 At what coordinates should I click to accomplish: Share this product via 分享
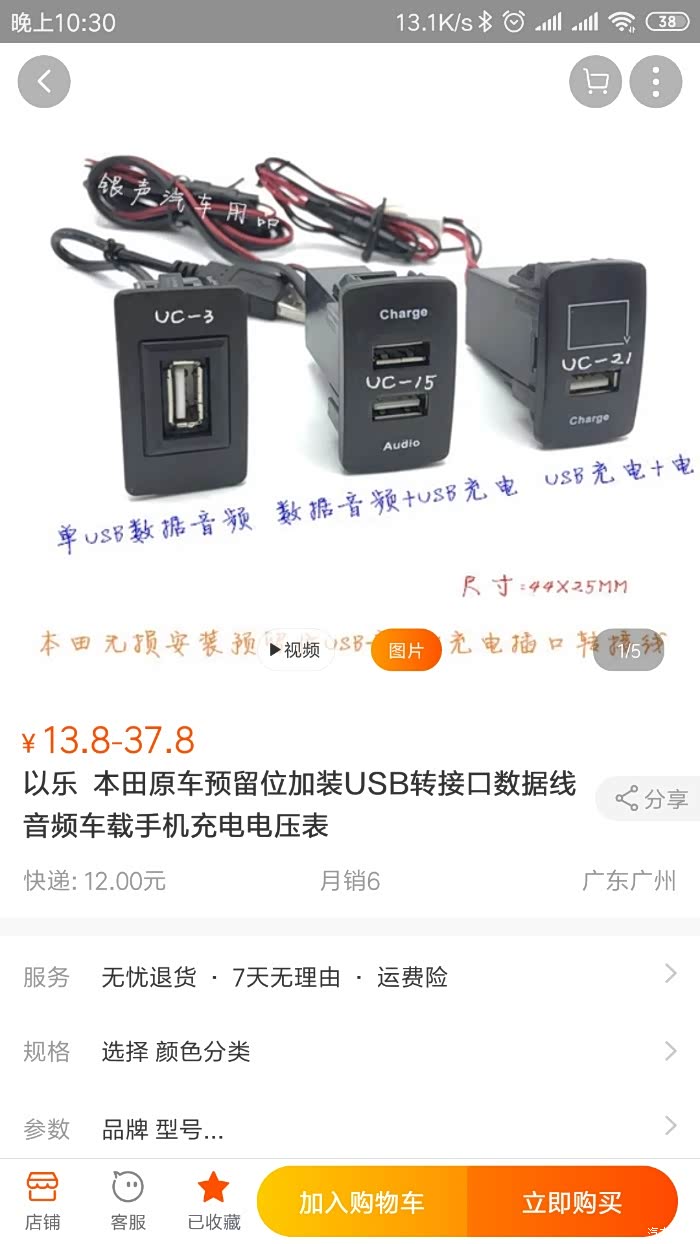(x=652, y=799)
